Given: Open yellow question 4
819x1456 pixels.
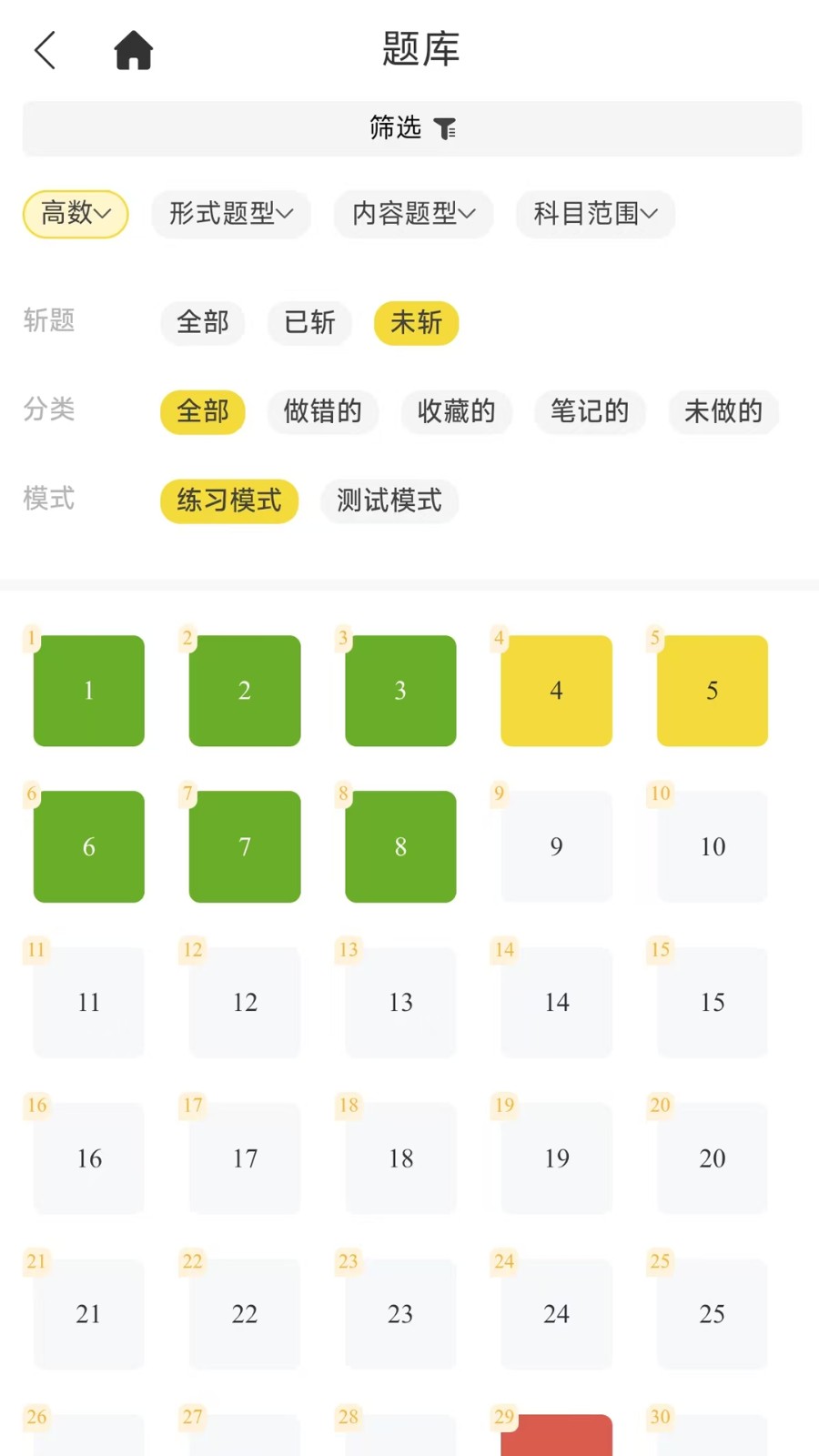Looking at the screenshot, I should pos(556,691).
